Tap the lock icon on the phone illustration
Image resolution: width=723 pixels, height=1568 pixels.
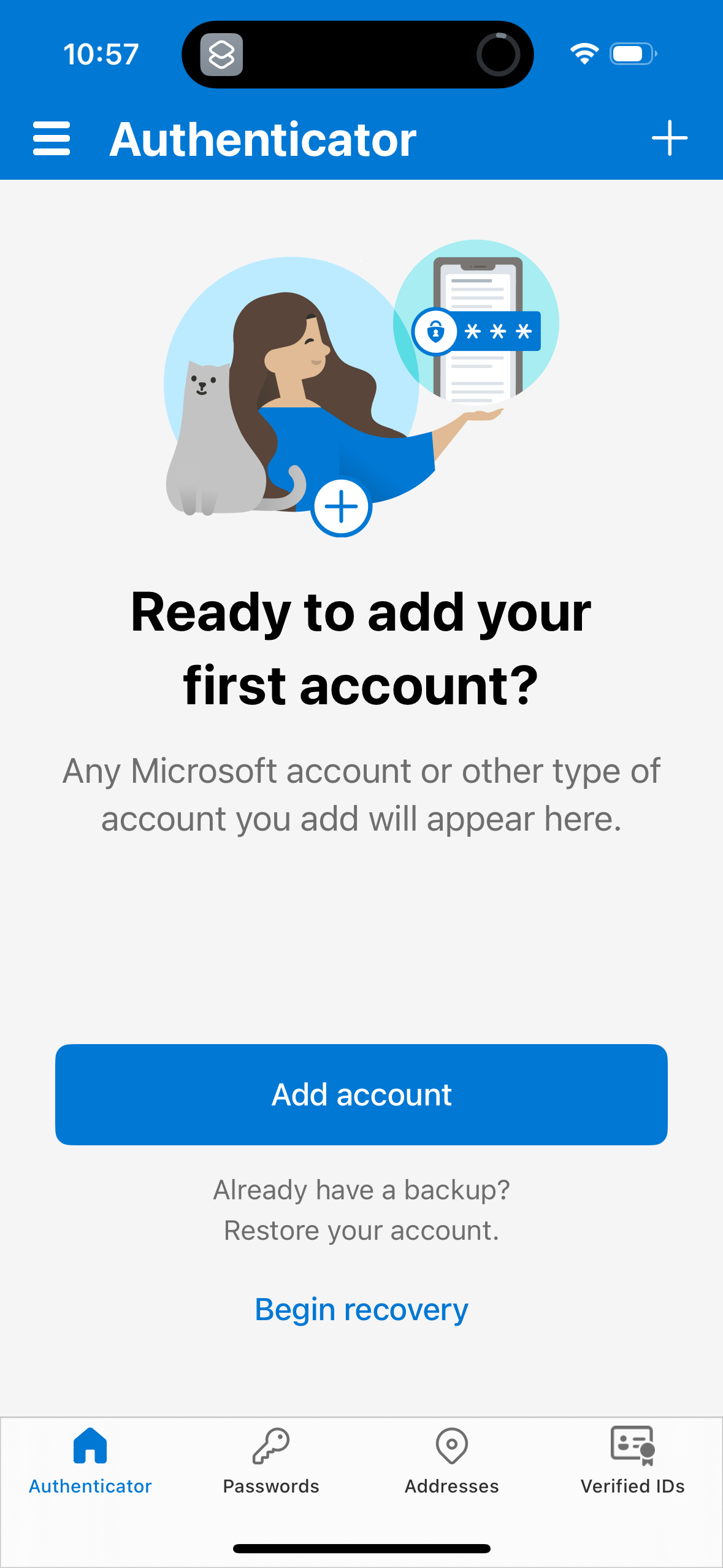[436, 331]
